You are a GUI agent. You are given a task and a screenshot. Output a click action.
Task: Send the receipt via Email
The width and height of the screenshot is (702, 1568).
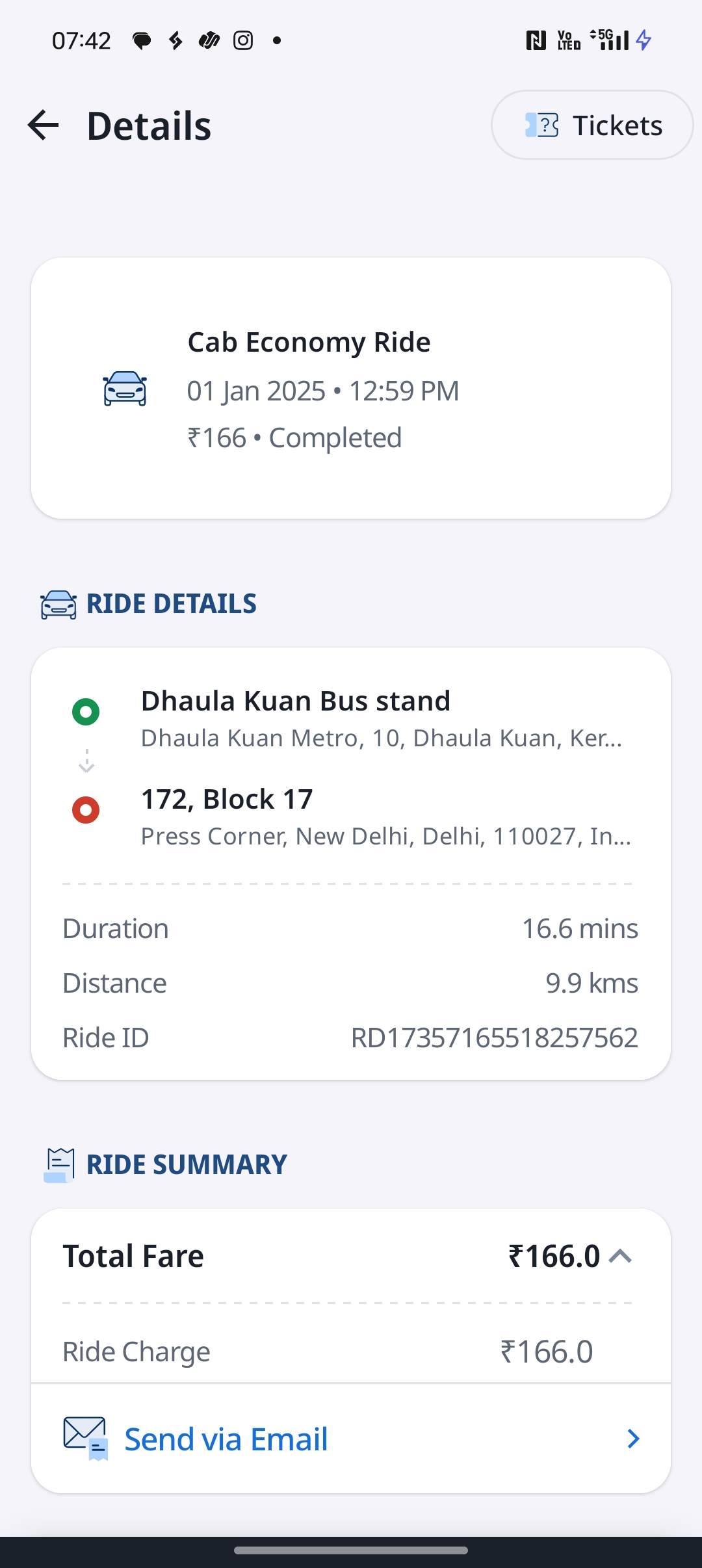(x=351, y=1439)
